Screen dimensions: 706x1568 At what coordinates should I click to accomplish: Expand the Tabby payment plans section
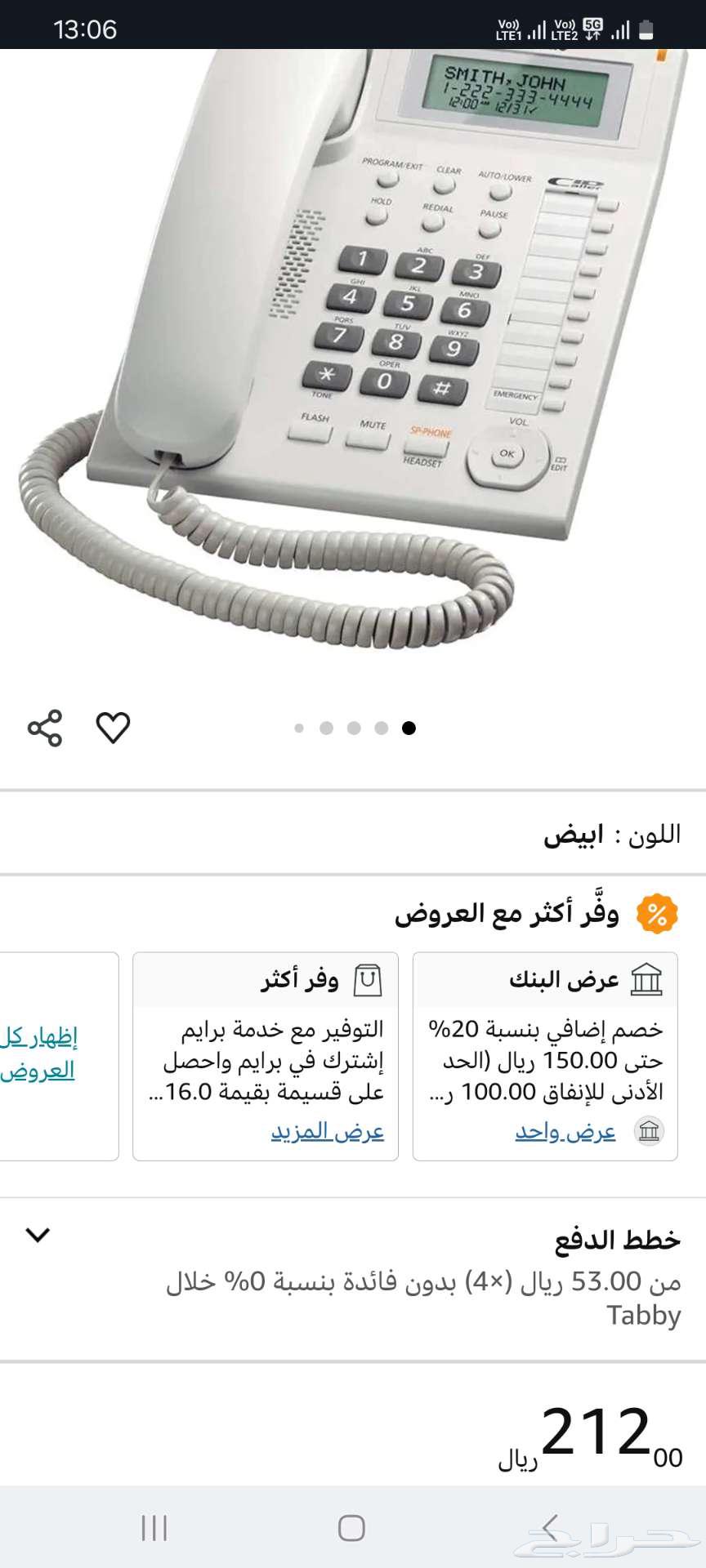[x=38, y=1235]
